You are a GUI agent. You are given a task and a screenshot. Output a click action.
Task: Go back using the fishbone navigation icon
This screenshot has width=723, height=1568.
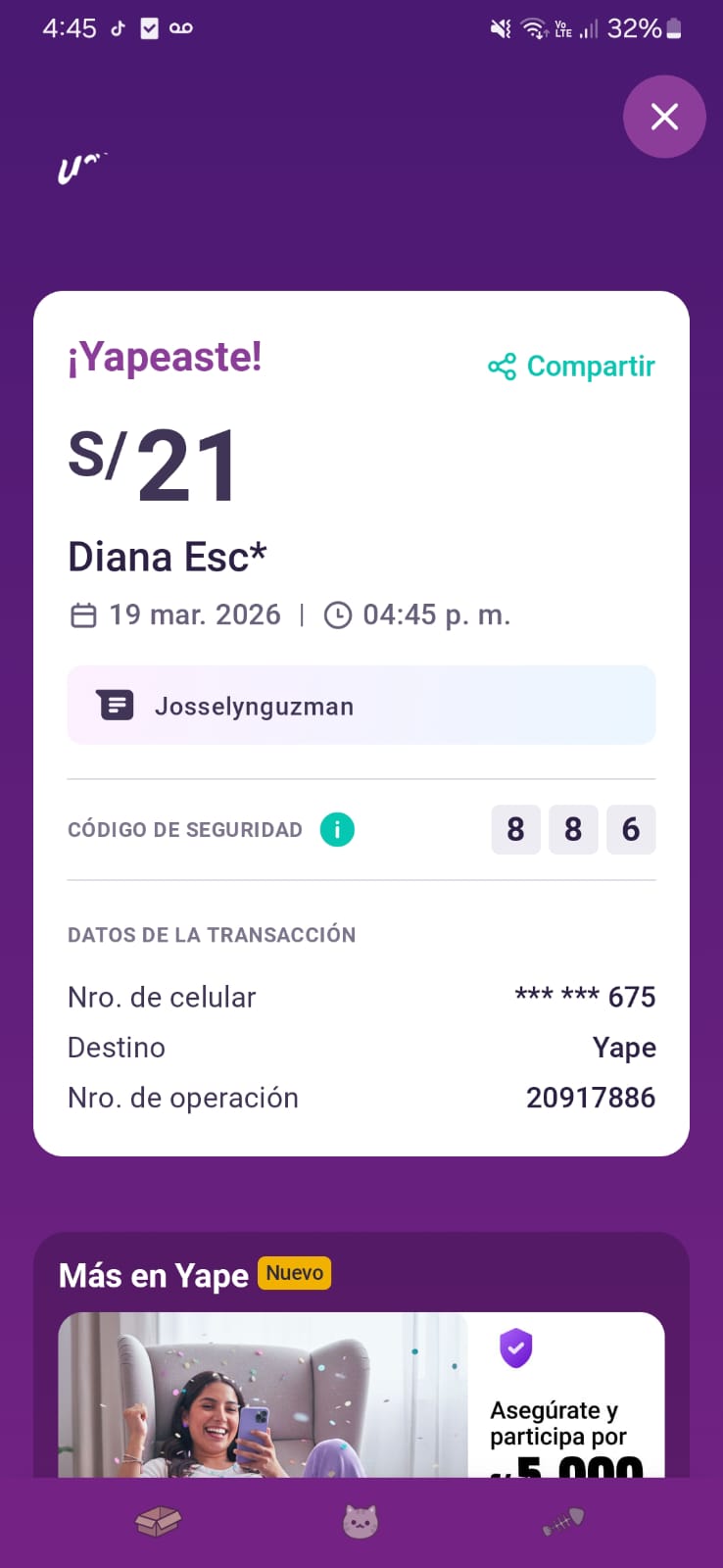tap(563, 1521)
